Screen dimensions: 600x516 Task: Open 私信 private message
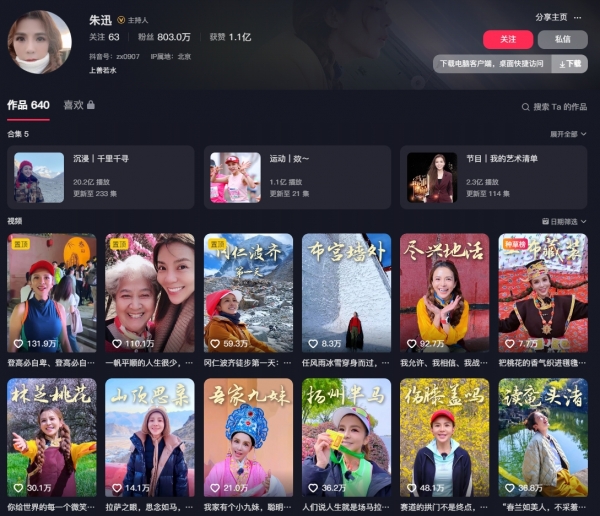coord(561,39)
